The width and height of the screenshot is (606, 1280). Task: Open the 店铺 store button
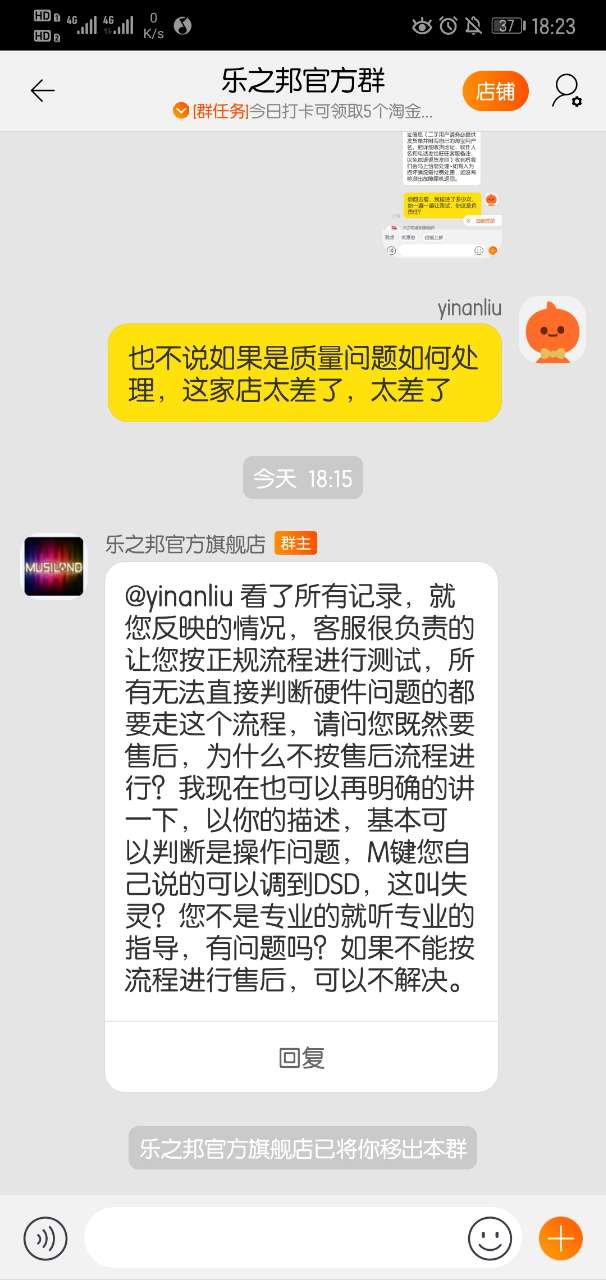click(495, 92)
